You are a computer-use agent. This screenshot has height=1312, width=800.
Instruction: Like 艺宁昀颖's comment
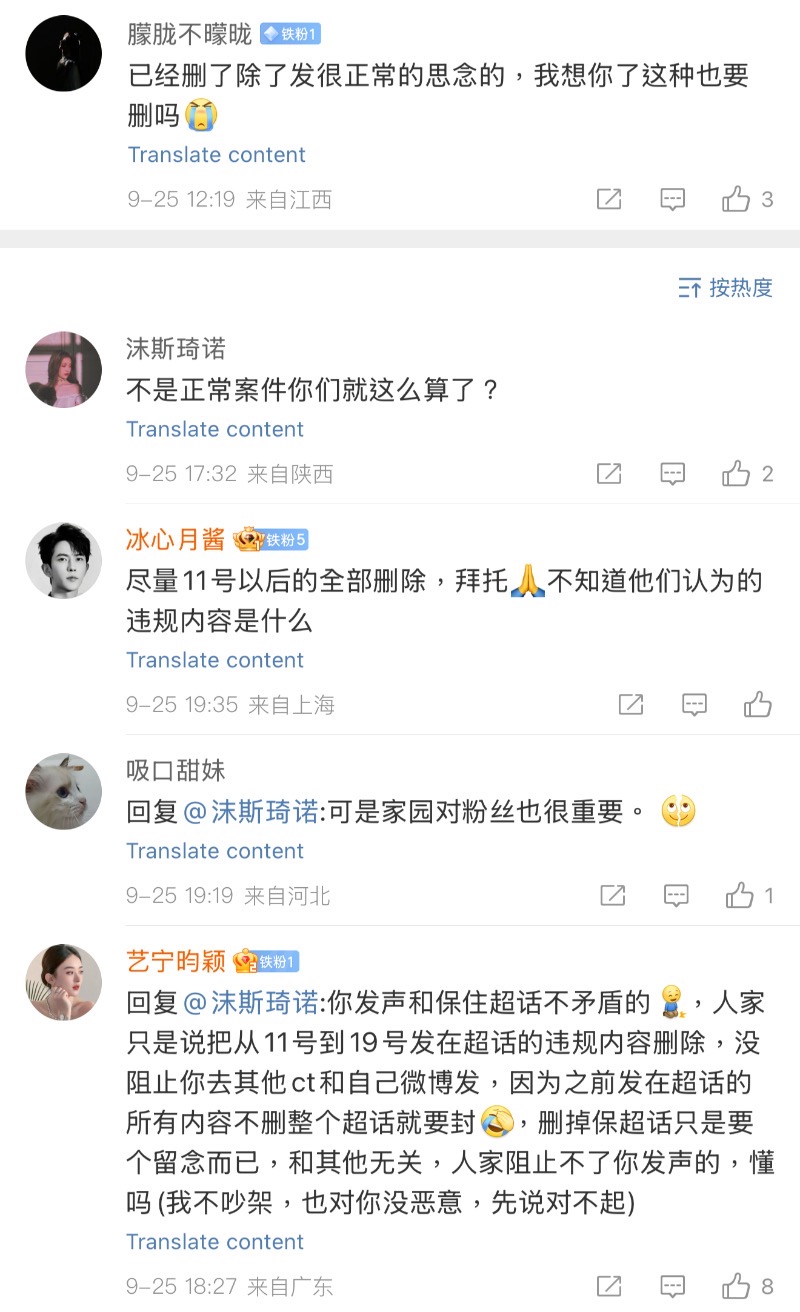737,1286
